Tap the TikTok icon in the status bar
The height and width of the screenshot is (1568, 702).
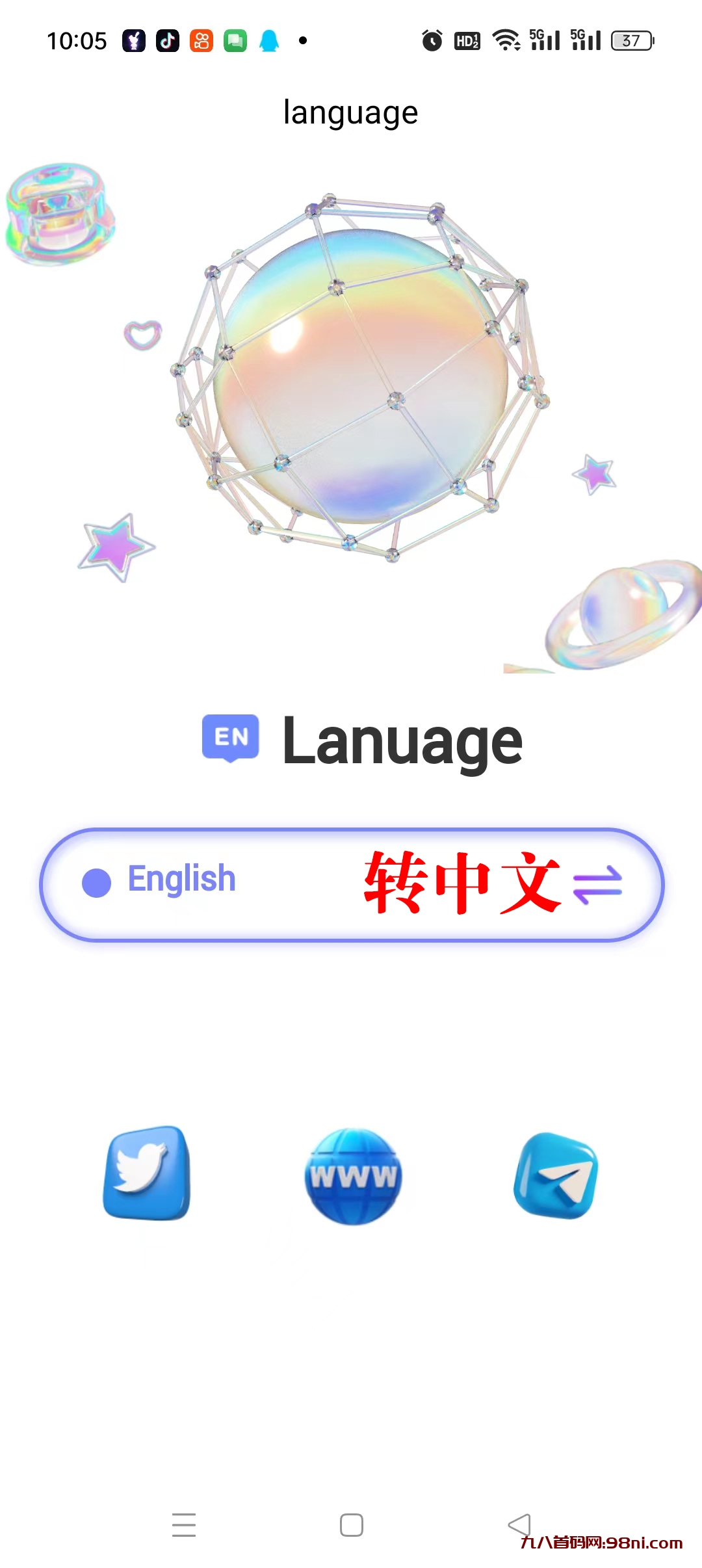coord(168,40)
